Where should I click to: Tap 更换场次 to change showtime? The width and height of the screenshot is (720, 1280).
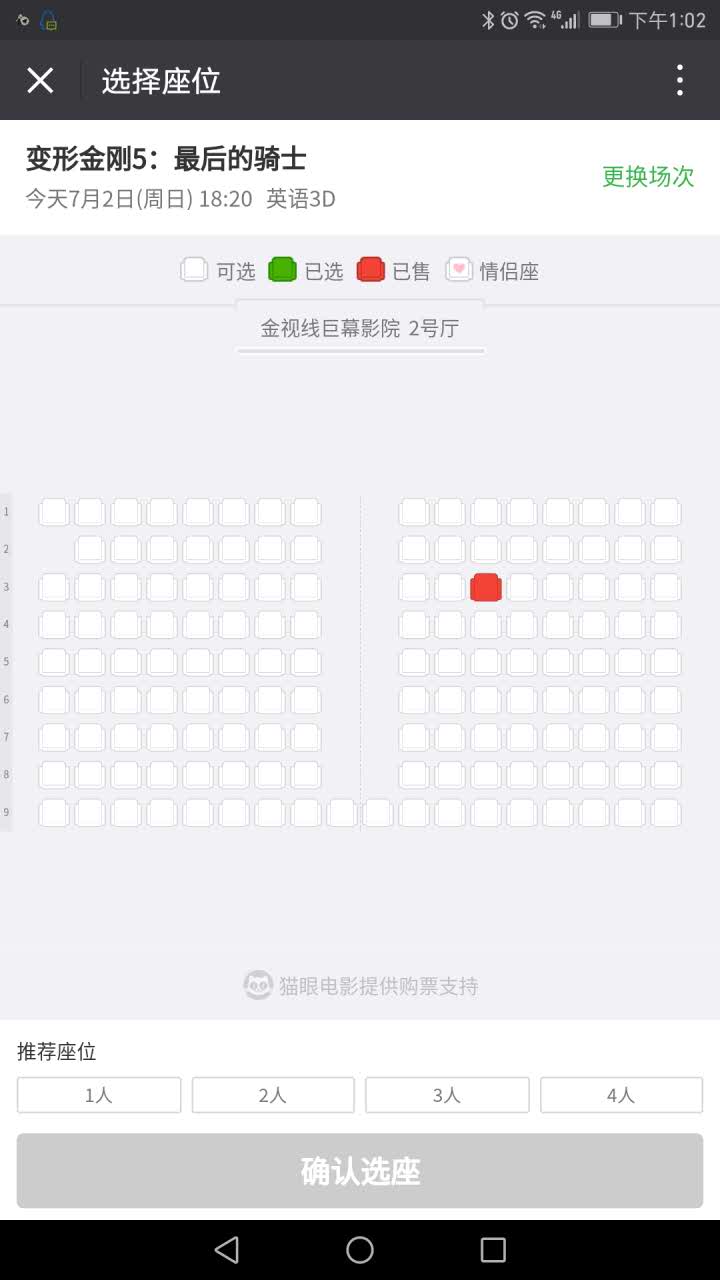point(648,176)
